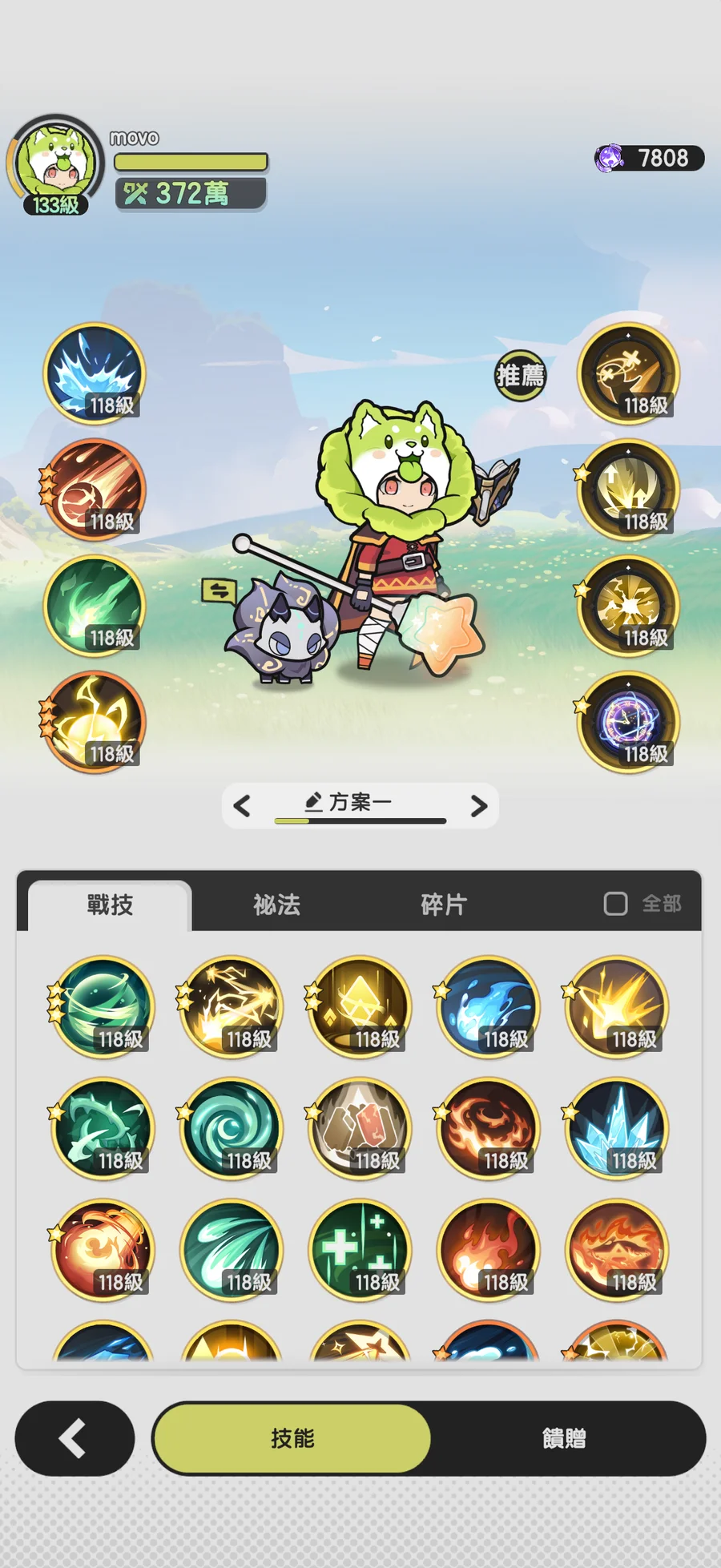Choose the ice crystal skill in the list
Viewport: 721px width, 1568px height.
click(616, 1127)
